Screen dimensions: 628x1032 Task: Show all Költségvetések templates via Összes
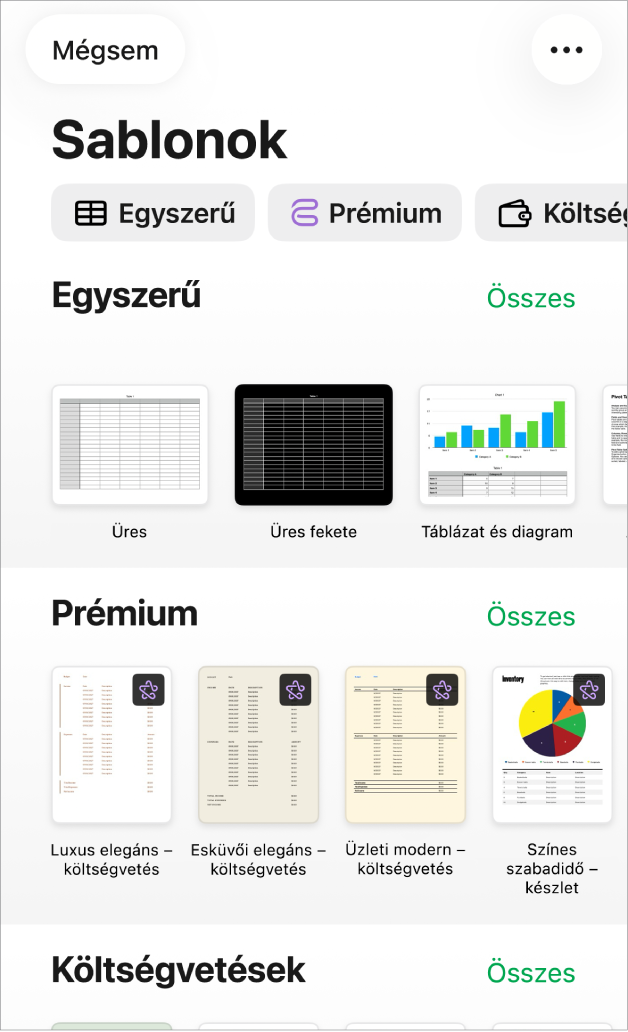pos(531,973)
